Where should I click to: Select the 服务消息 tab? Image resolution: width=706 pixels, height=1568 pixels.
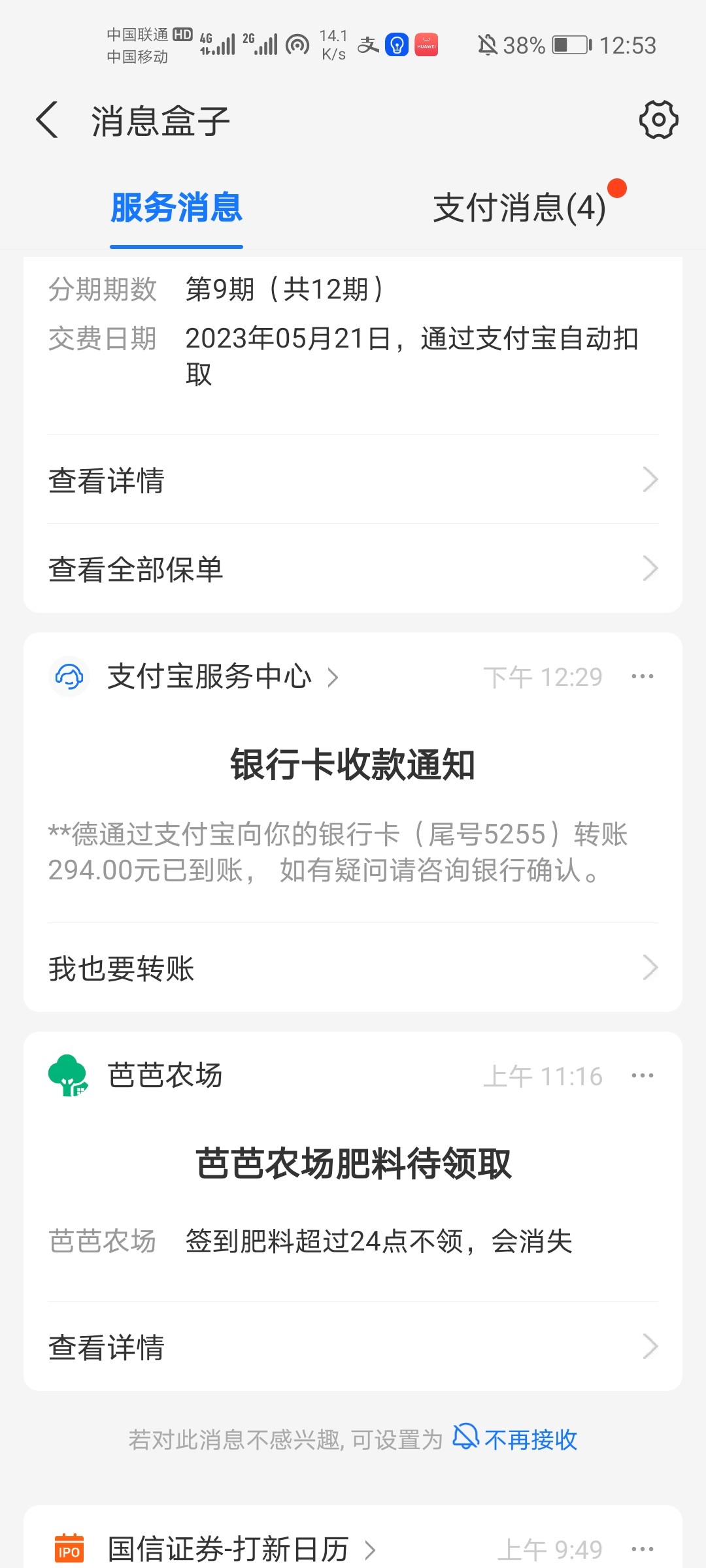click(x=176, y=208)
